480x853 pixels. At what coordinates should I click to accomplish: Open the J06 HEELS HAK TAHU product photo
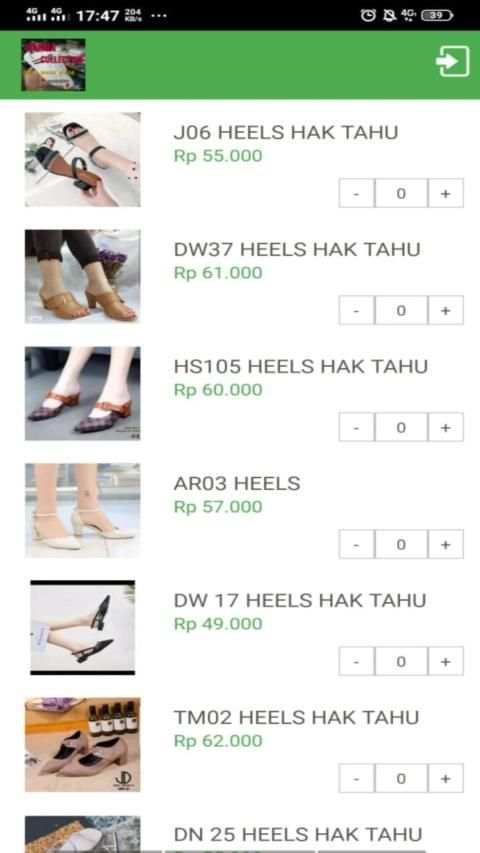pyautogui.click(x=83, y=159)
